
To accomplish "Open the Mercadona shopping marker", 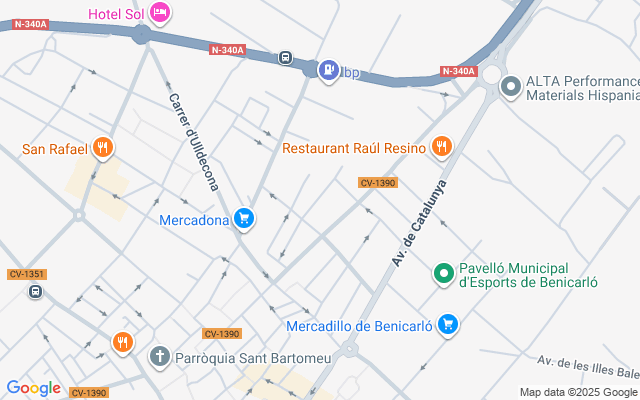I will [244, 219].
